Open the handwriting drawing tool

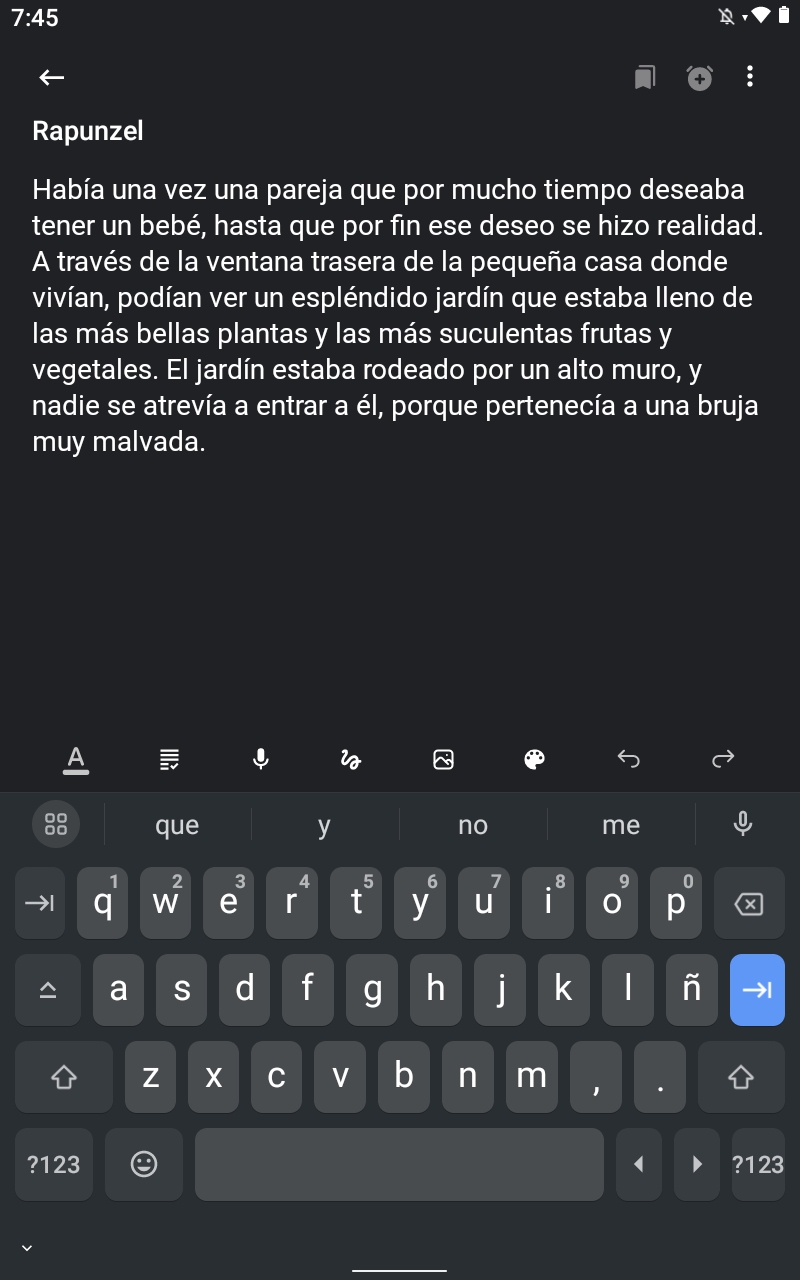350,760
